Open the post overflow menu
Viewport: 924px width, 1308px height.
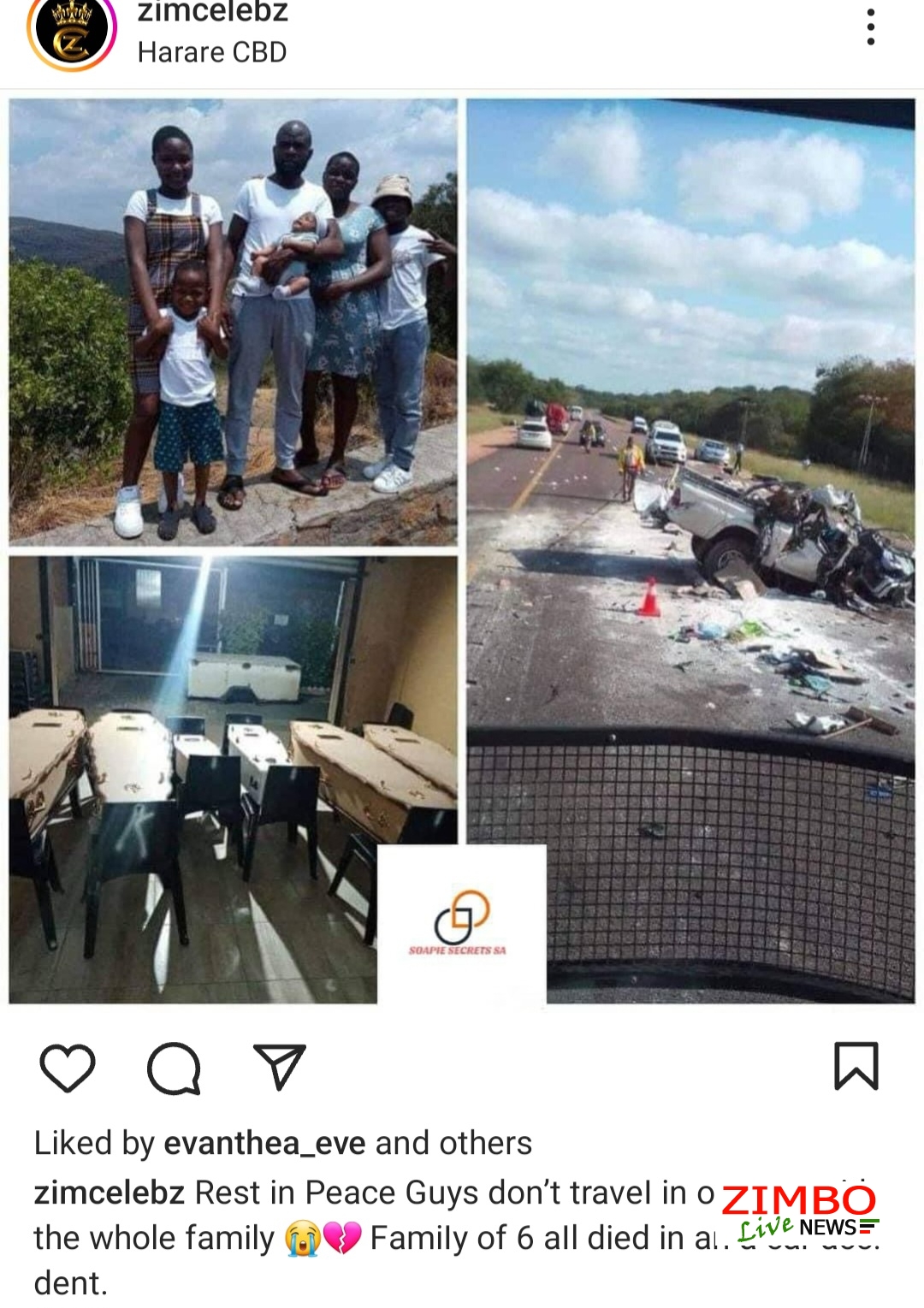(870, 27)
